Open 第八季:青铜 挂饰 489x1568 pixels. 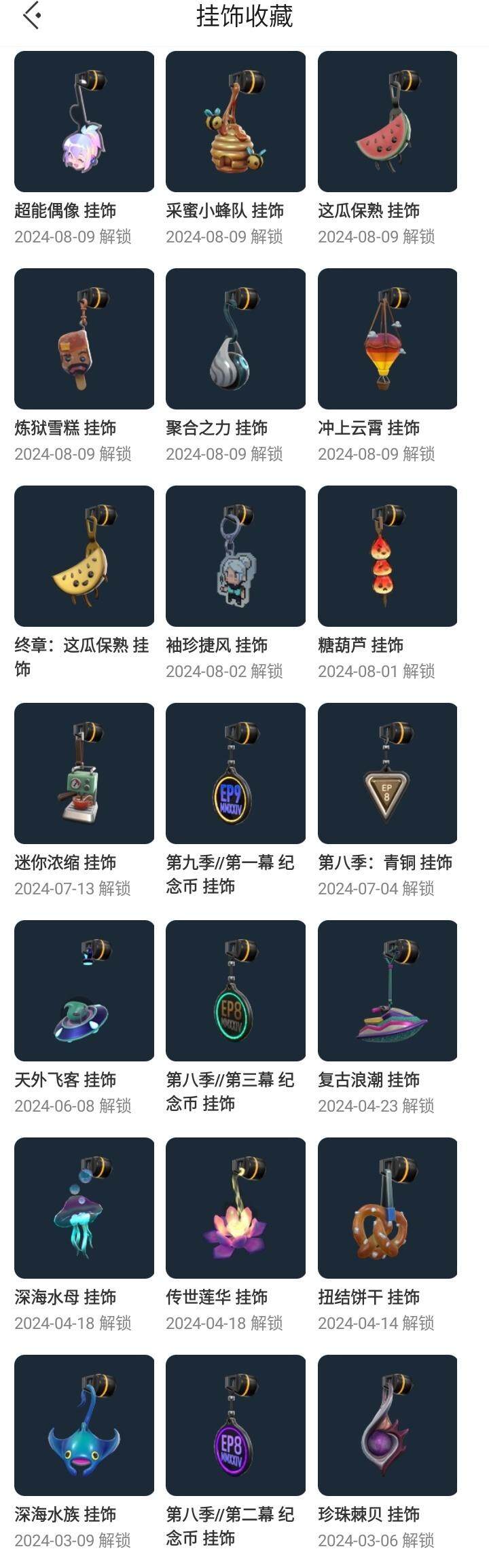pyautogui.click(x=387, y=773)
